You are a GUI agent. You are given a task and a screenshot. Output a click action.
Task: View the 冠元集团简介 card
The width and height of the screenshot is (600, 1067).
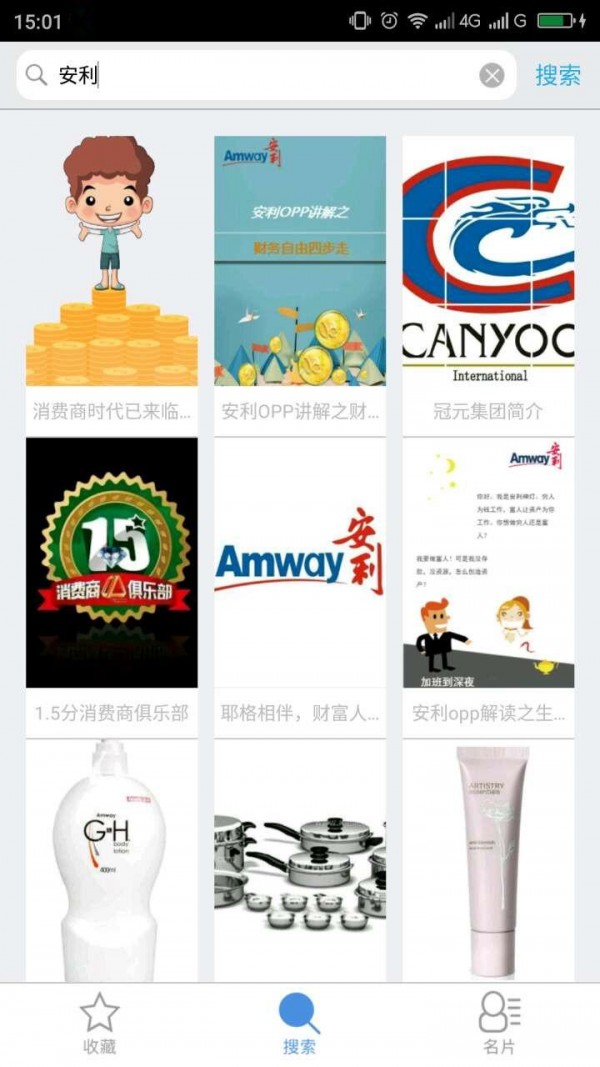pos(488,280)
